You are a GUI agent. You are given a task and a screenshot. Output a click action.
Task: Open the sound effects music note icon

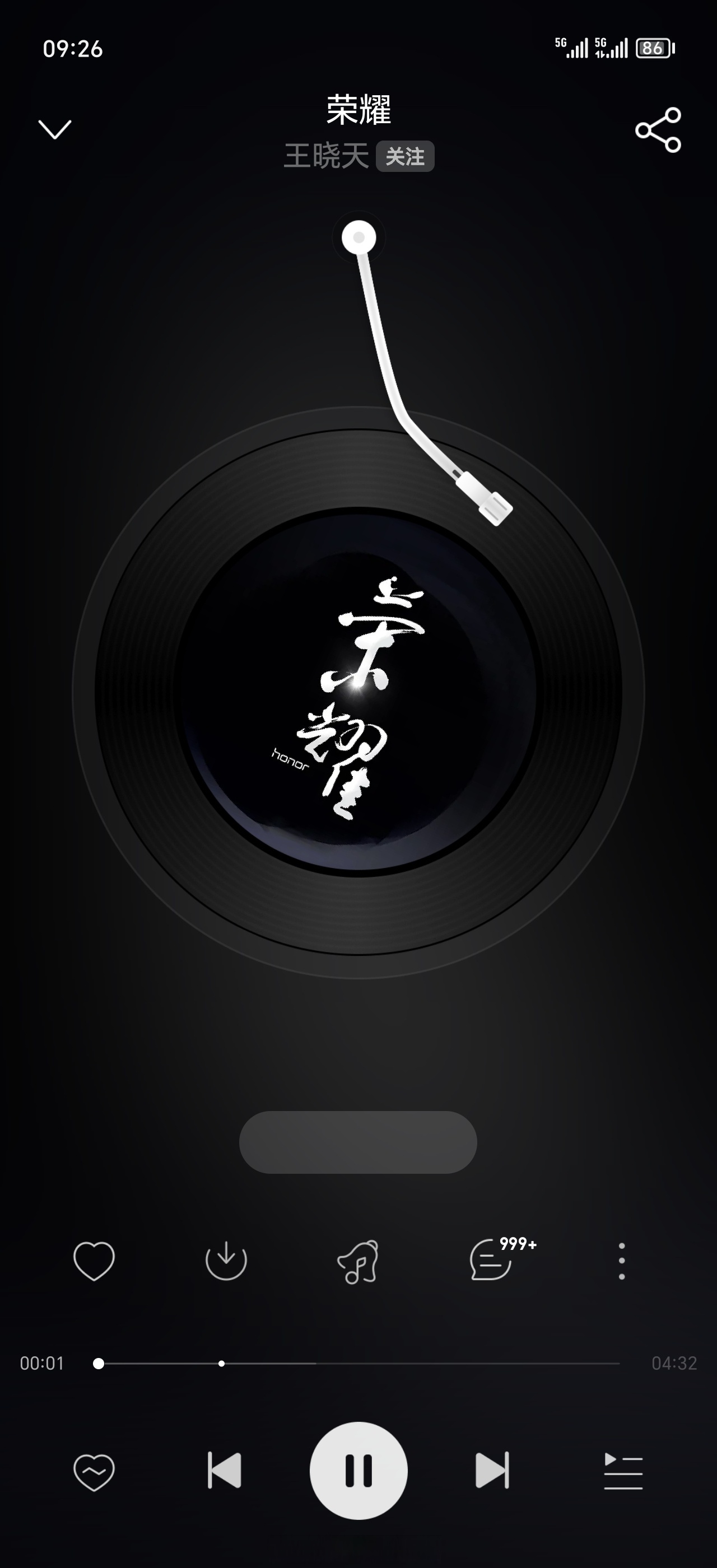358,1261
